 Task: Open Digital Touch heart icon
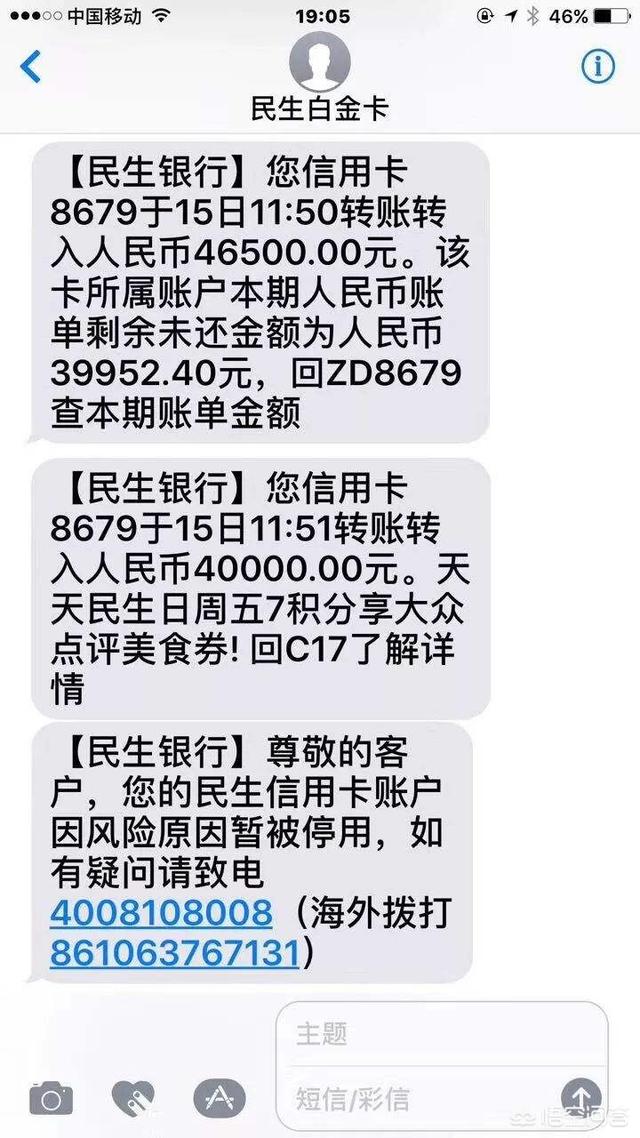click(x=134, y=1099)
